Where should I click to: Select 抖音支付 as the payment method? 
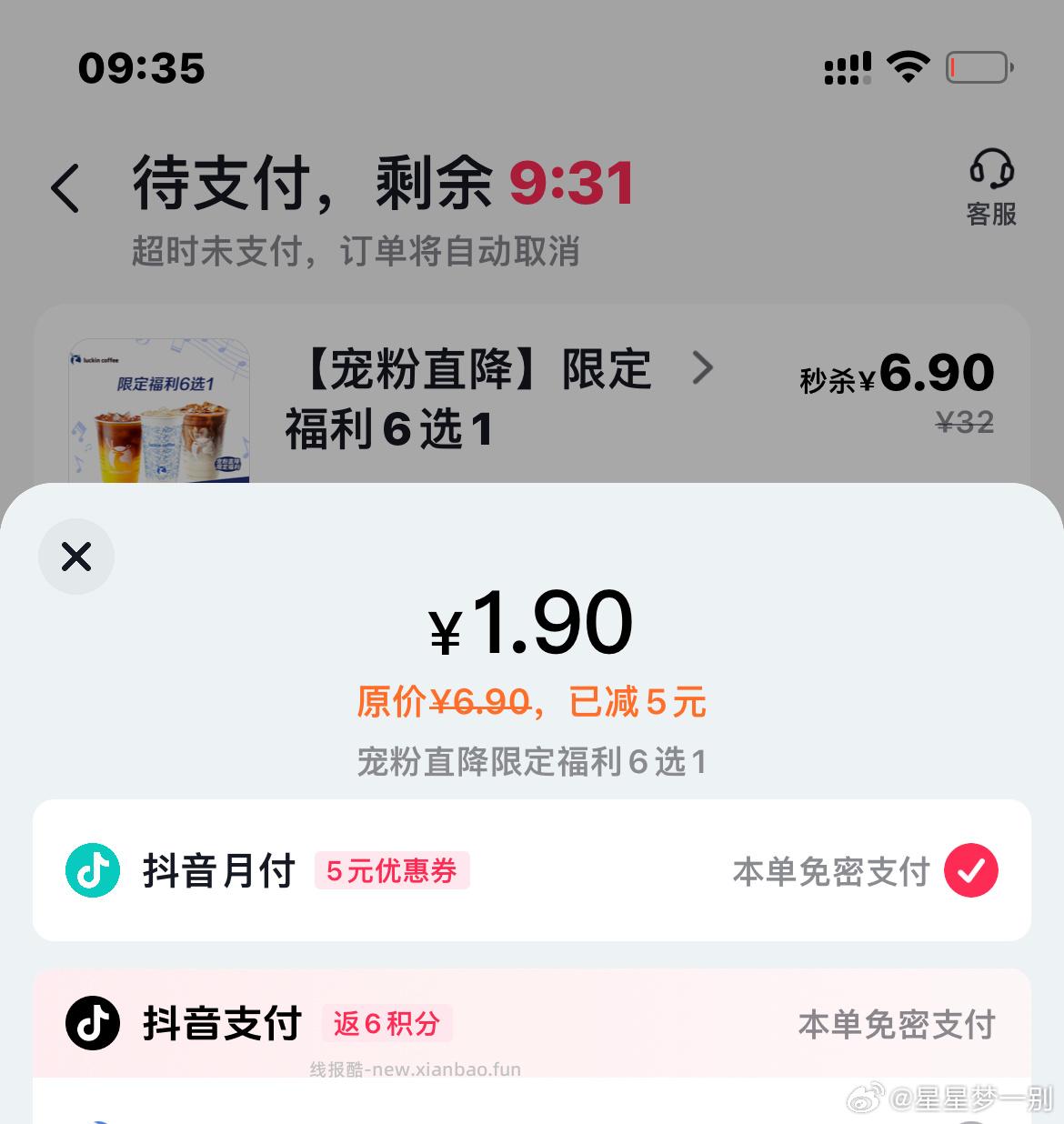(532, 1022)
